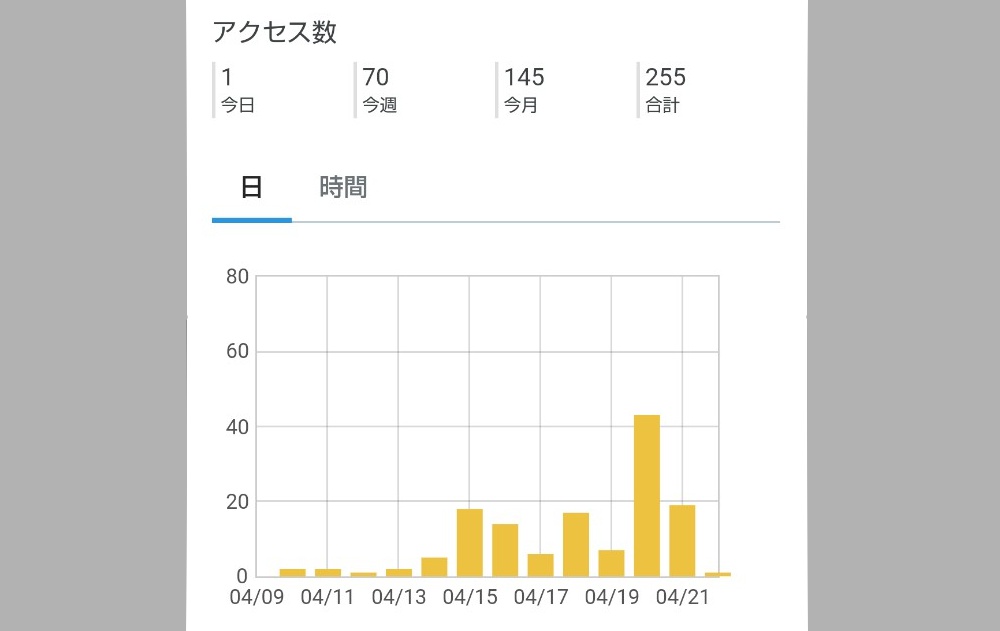Switch to the 日 tab

tap(252, 188)
